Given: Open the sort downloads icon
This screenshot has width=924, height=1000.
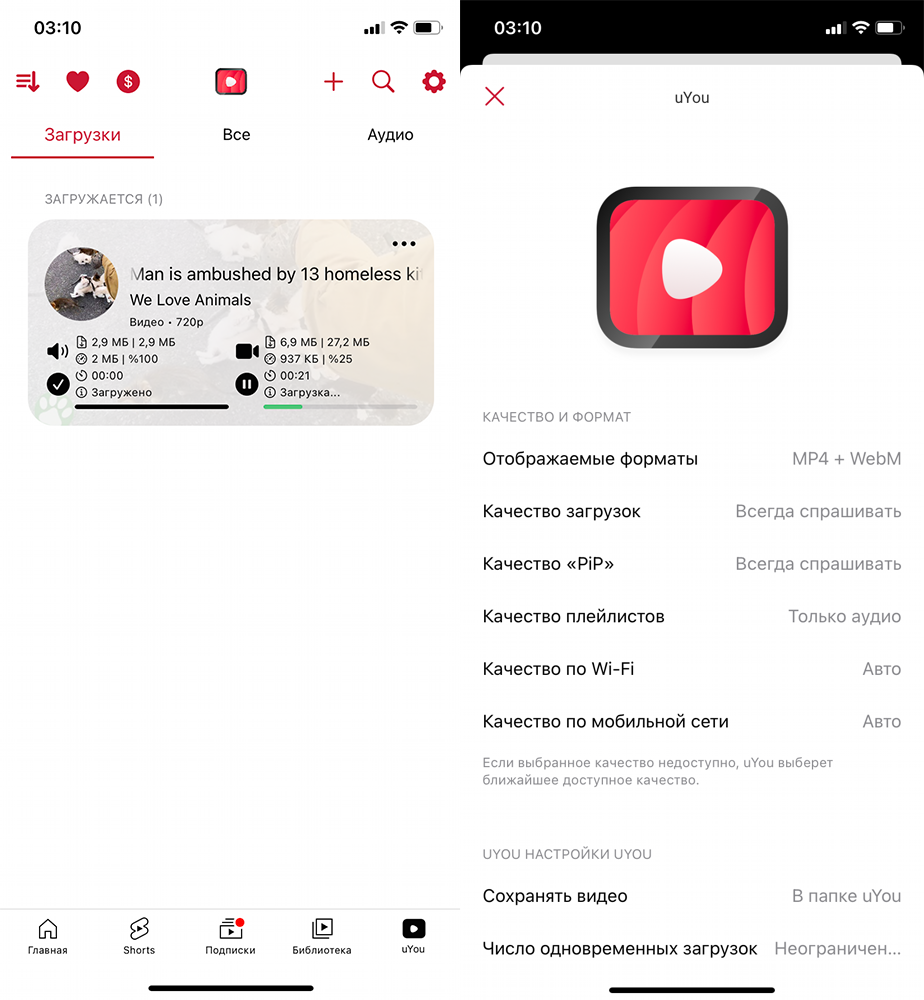Looking at the screenshot, I should click(28, 82).
